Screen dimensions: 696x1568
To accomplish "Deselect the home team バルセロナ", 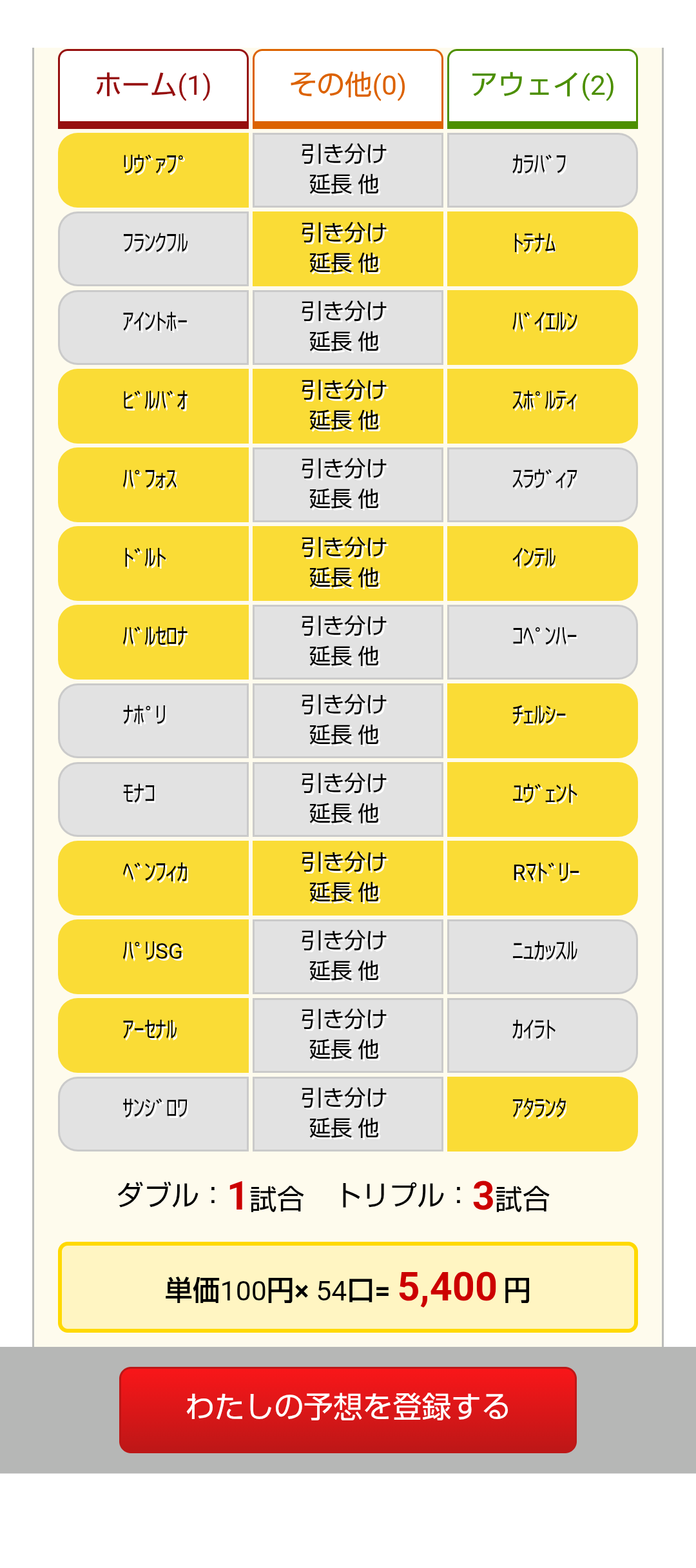I will coord(153,642).
